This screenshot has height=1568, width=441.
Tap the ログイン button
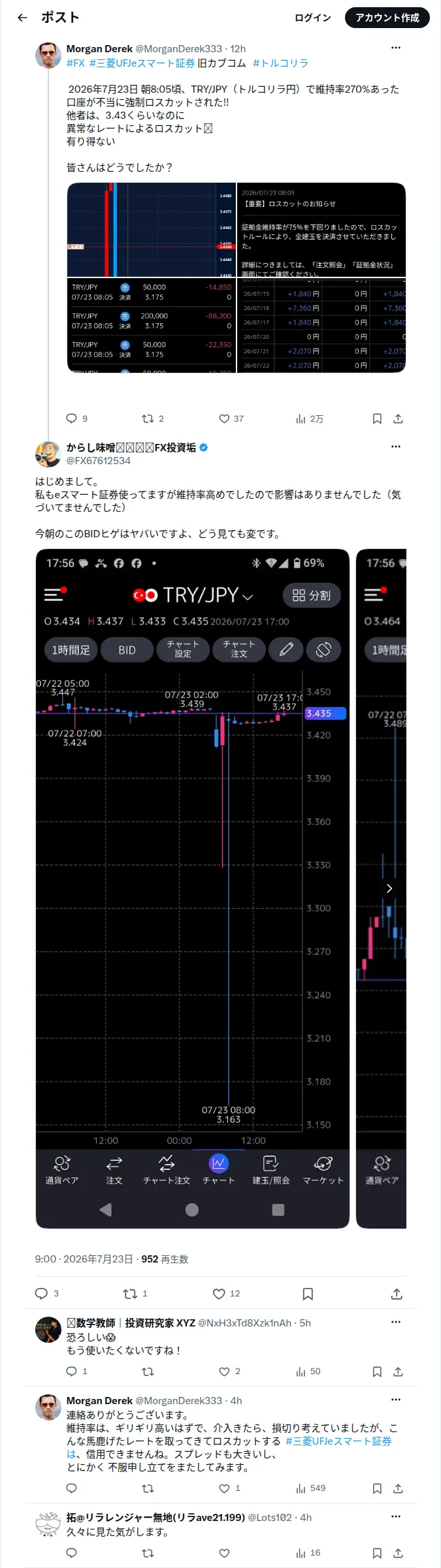click(x=312, y=18)
